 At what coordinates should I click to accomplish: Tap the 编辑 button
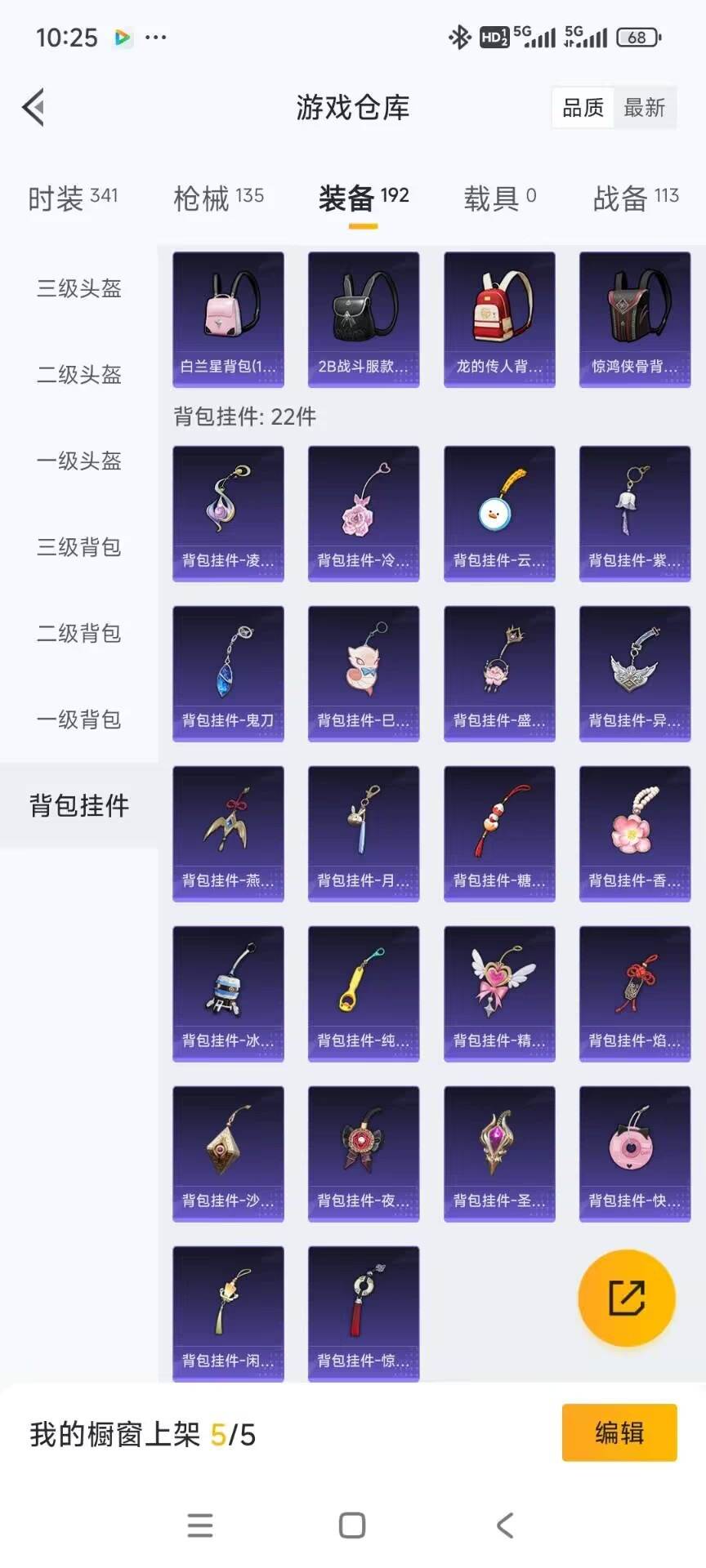619,1433
